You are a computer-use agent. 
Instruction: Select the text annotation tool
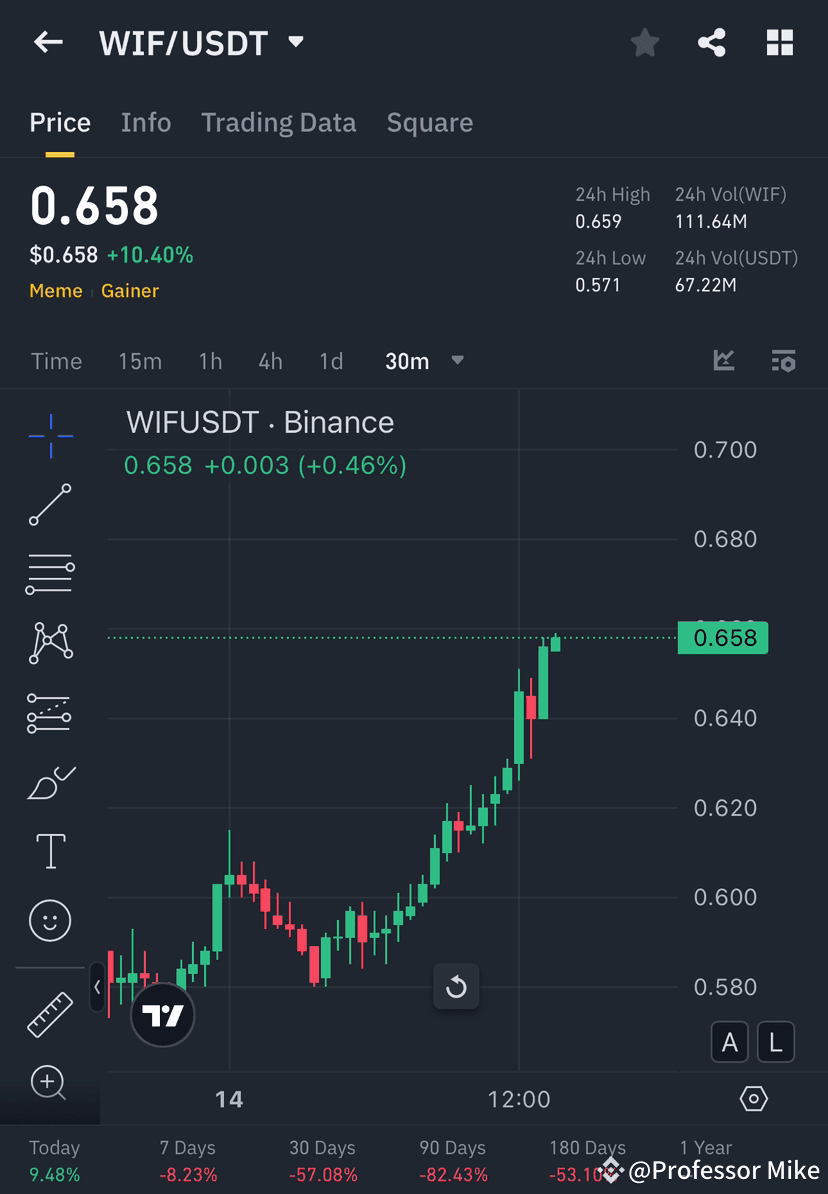50,851
